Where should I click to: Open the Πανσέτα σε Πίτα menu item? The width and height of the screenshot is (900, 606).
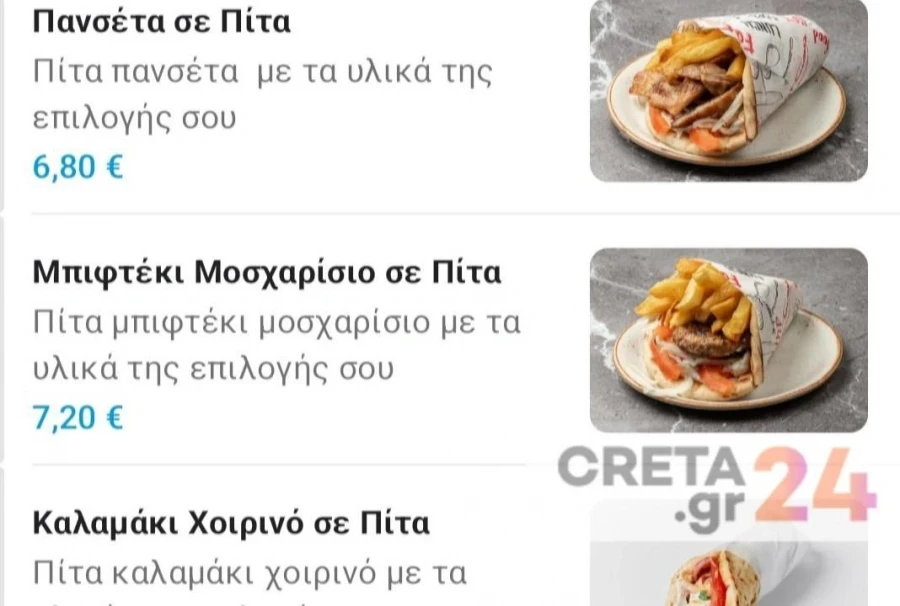pos(162,21)
